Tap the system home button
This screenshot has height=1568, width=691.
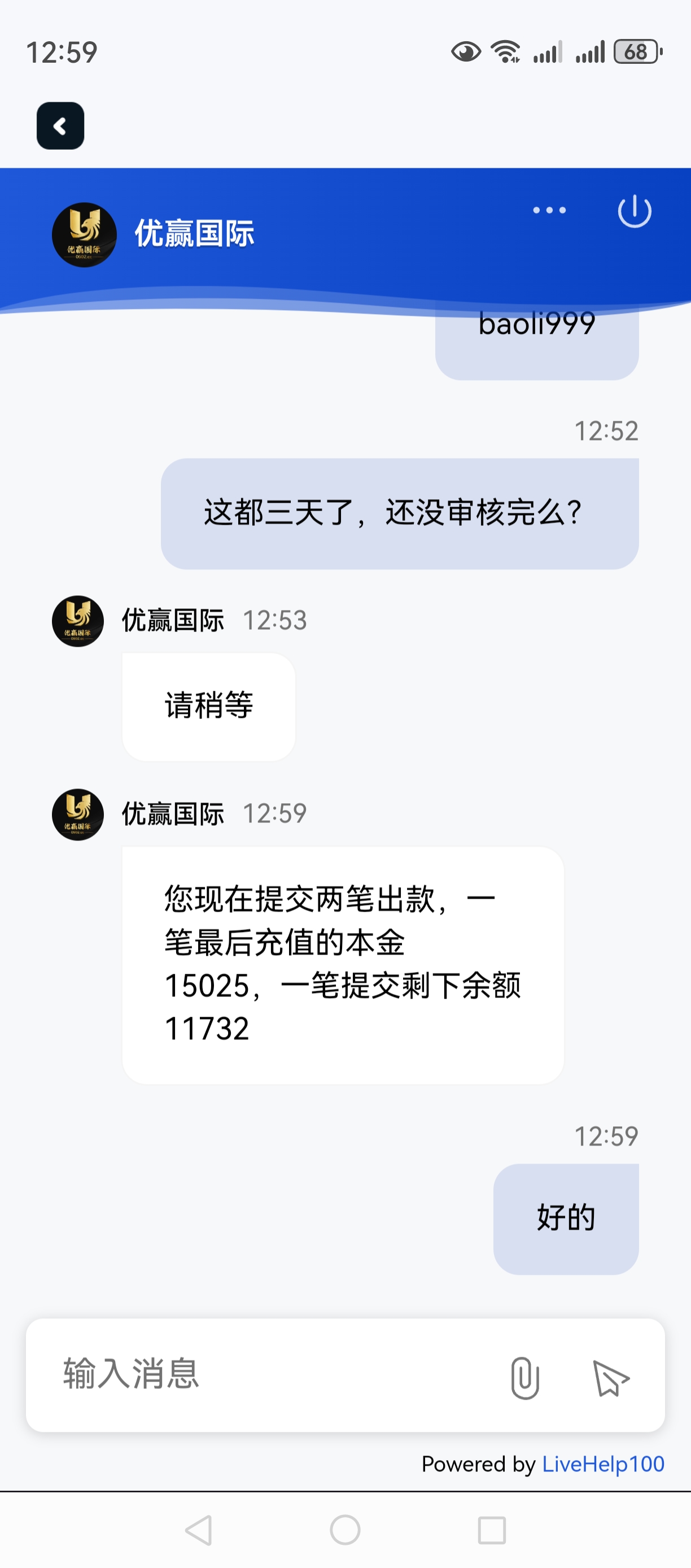click(345, 1530)
